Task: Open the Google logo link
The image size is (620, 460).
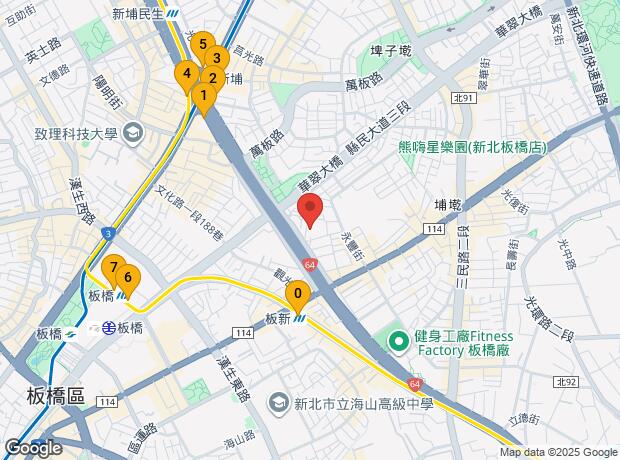Action: click(34, 448)
